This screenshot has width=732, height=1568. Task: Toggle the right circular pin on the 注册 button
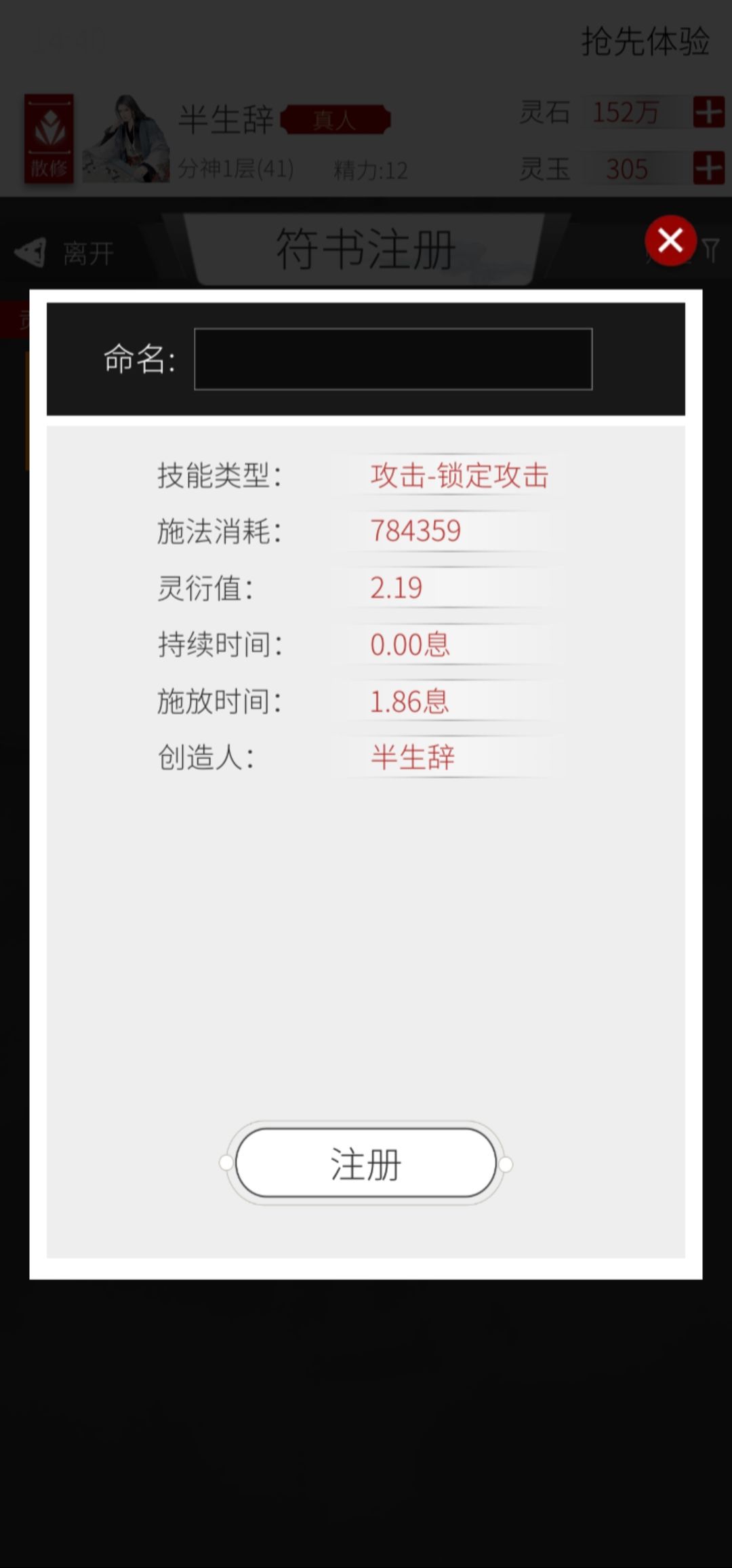505,1162
